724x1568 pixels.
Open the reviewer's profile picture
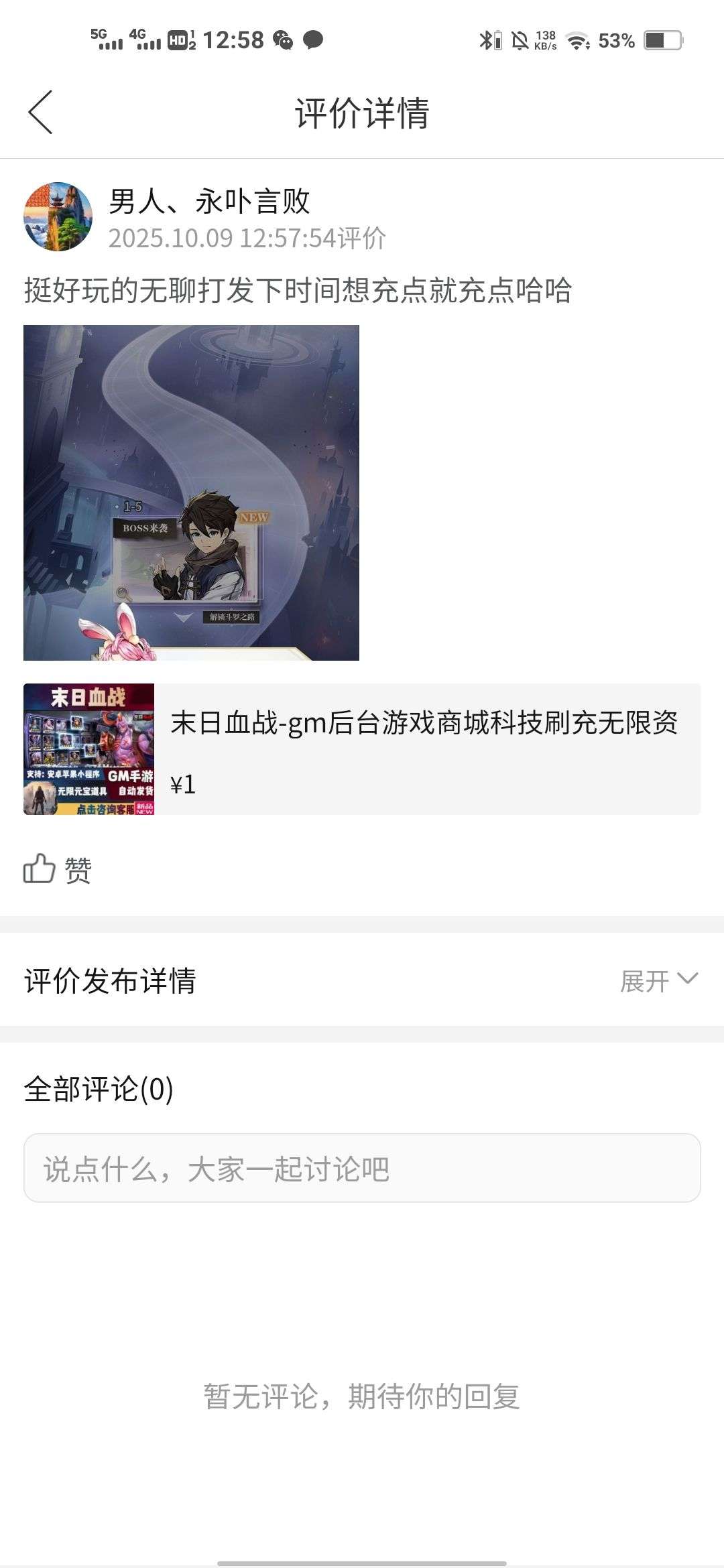coord(58,216)
